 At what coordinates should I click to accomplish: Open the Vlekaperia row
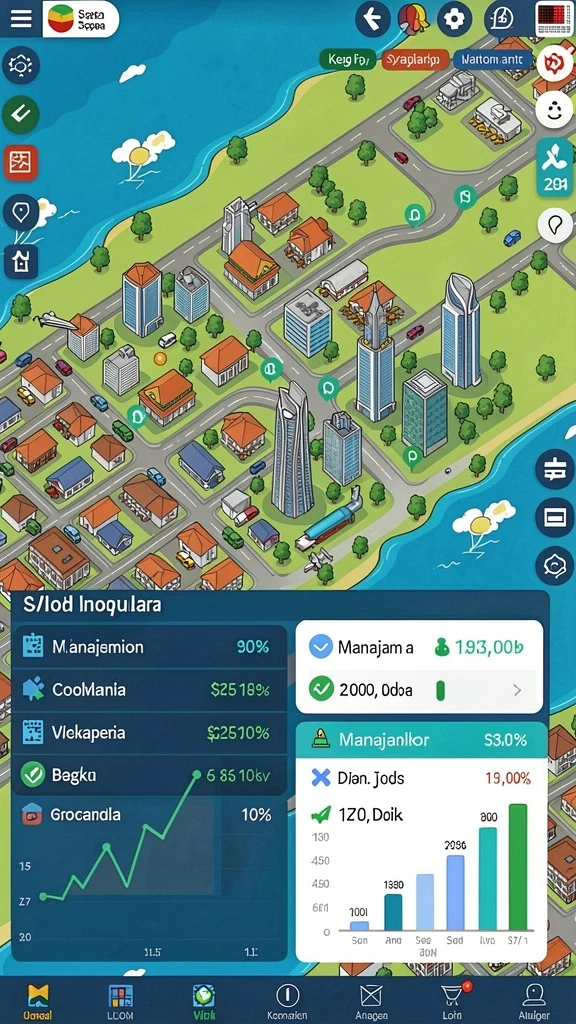[x=149, y=733]
